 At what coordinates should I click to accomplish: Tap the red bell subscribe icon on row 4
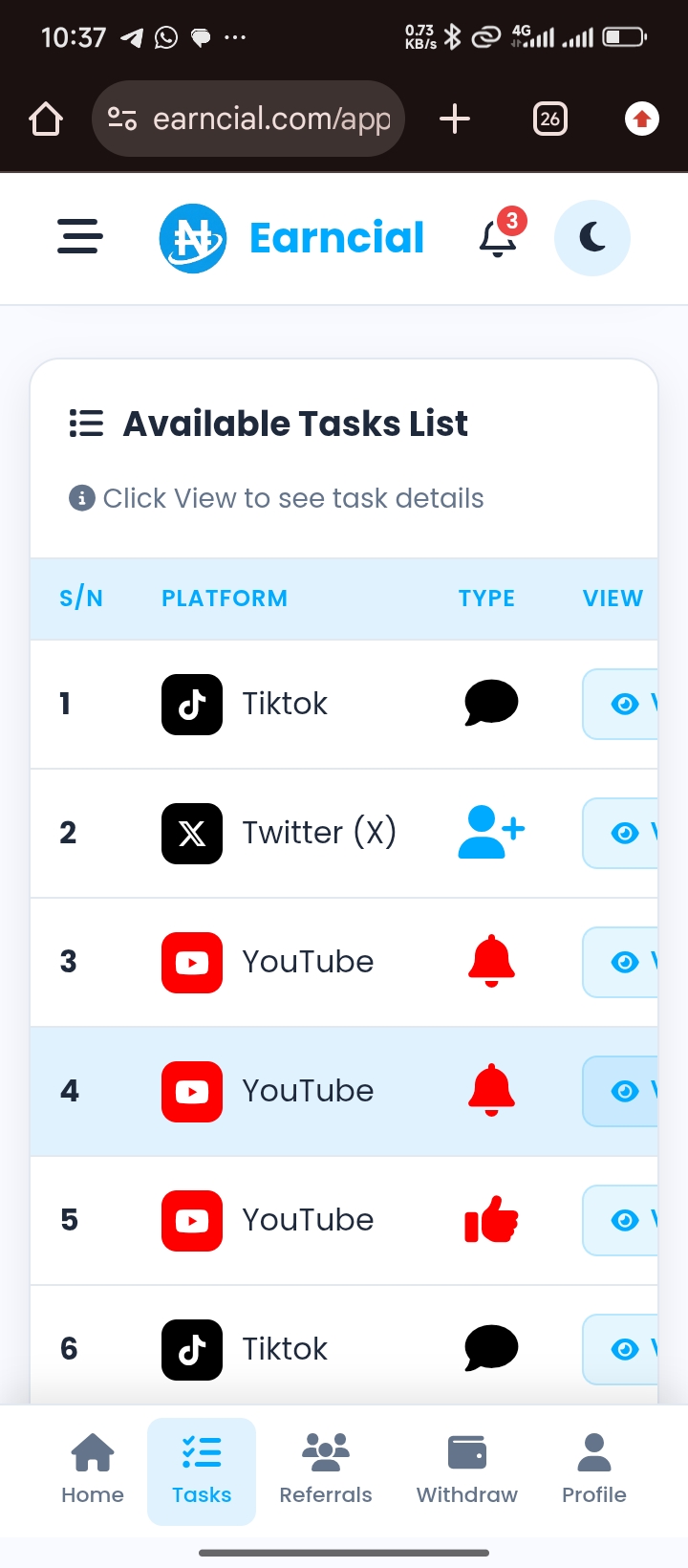click(490, 1091)
